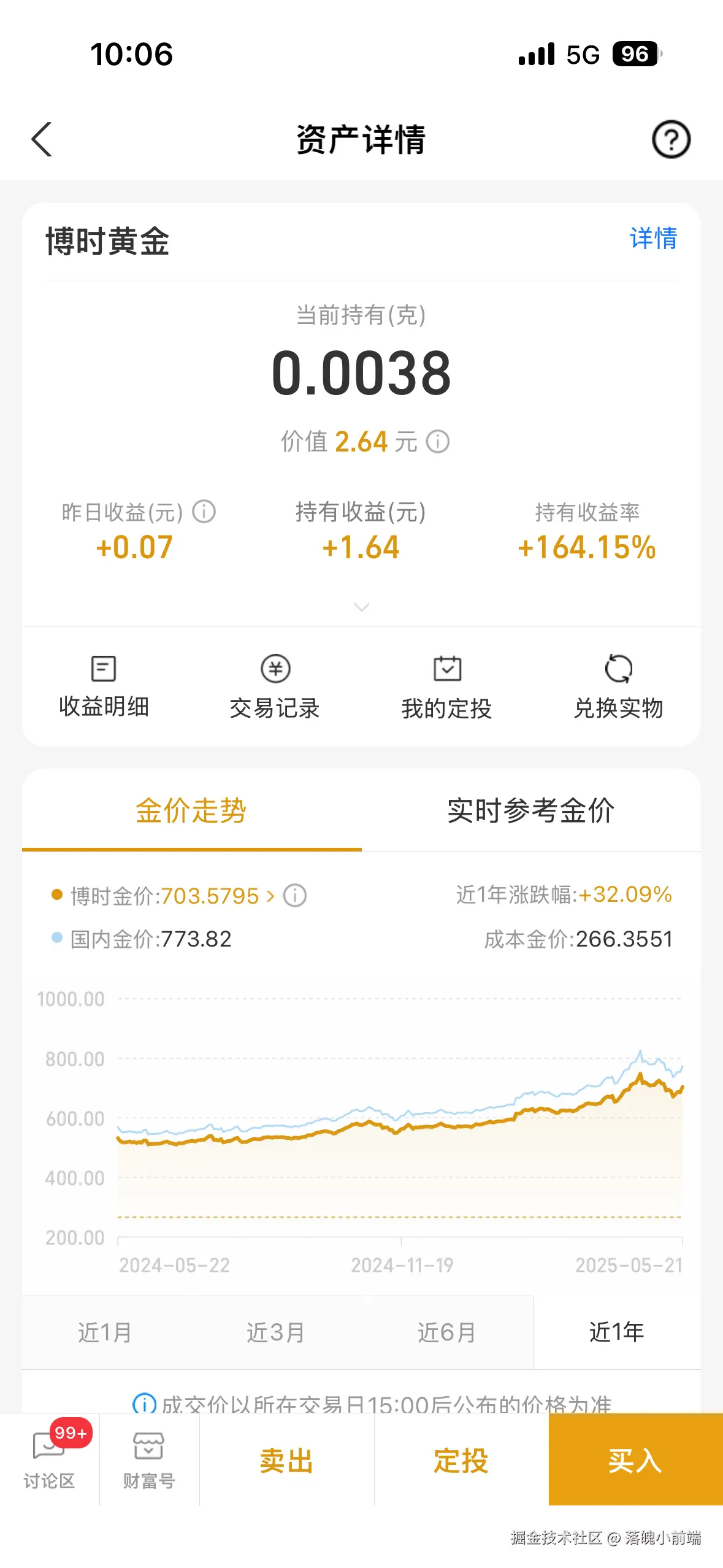Toggle the 国内金价 chart series dot

pos(57,938)
